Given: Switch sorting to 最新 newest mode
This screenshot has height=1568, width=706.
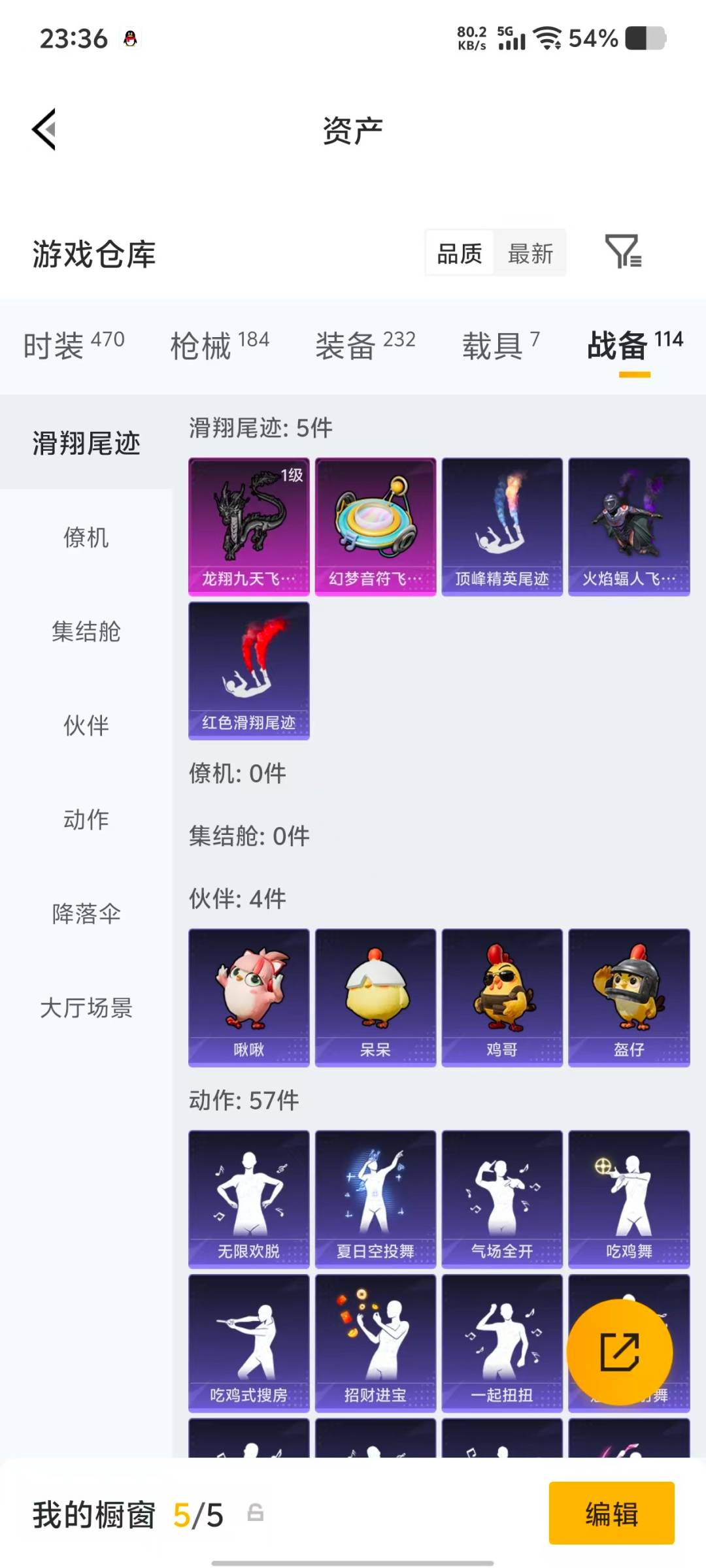Looking at the screenshot, I should click(531, 253).
